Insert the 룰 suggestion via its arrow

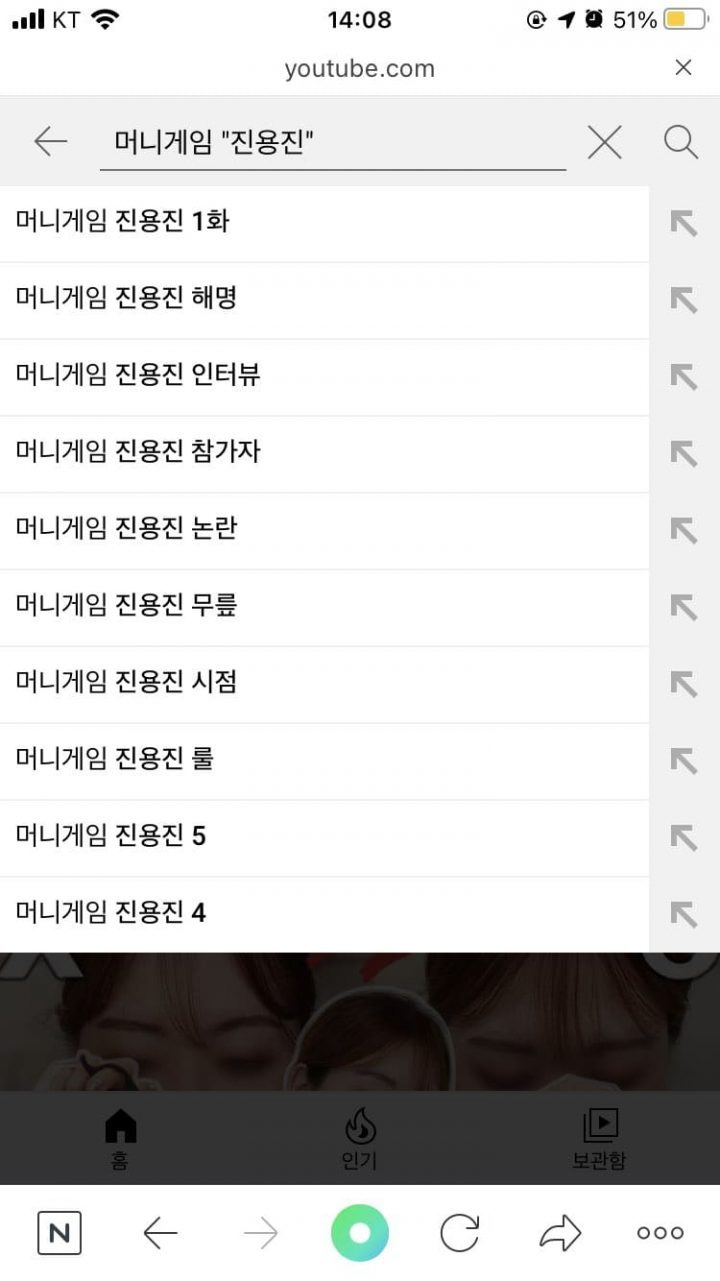[684, 761]
